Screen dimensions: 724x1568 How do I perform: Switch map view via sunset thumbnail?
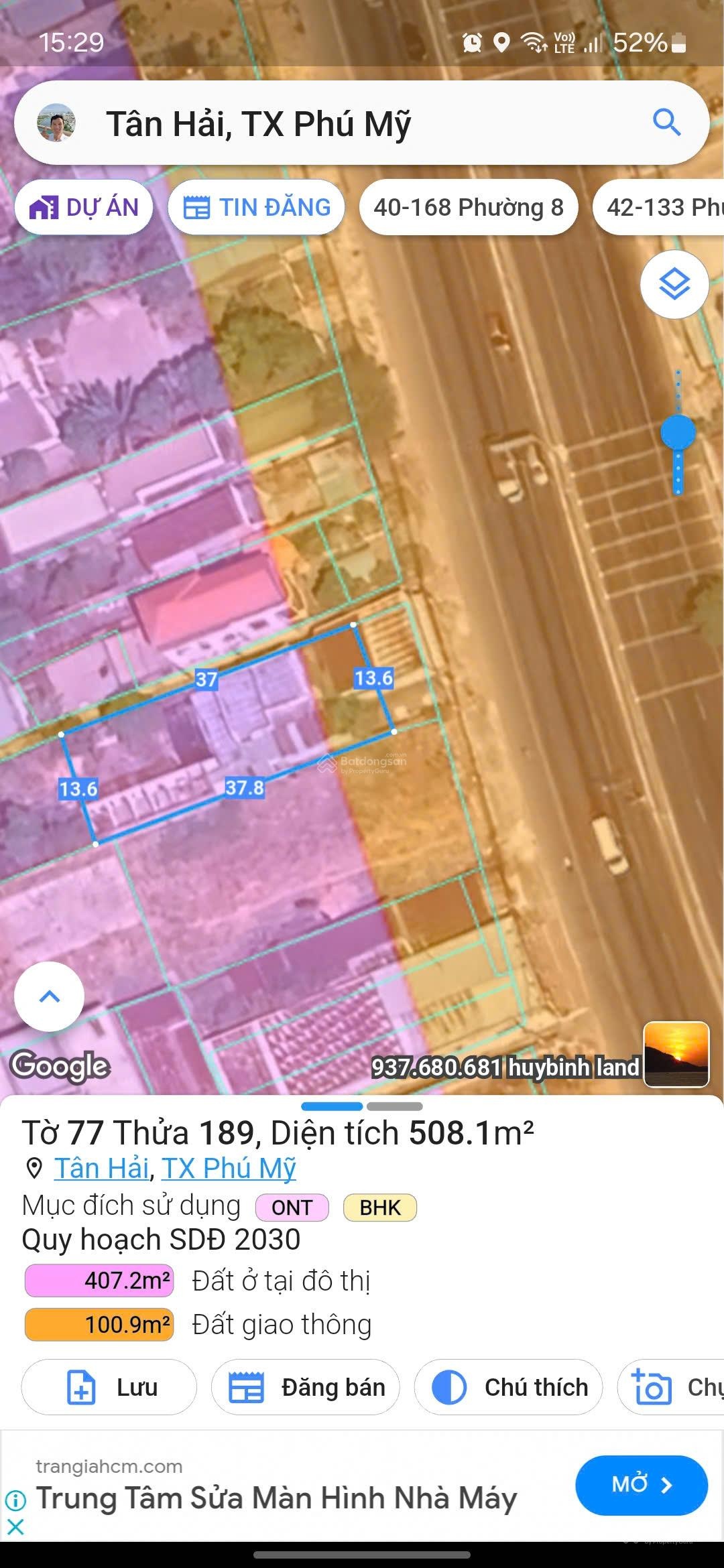tap(676, 1054)
